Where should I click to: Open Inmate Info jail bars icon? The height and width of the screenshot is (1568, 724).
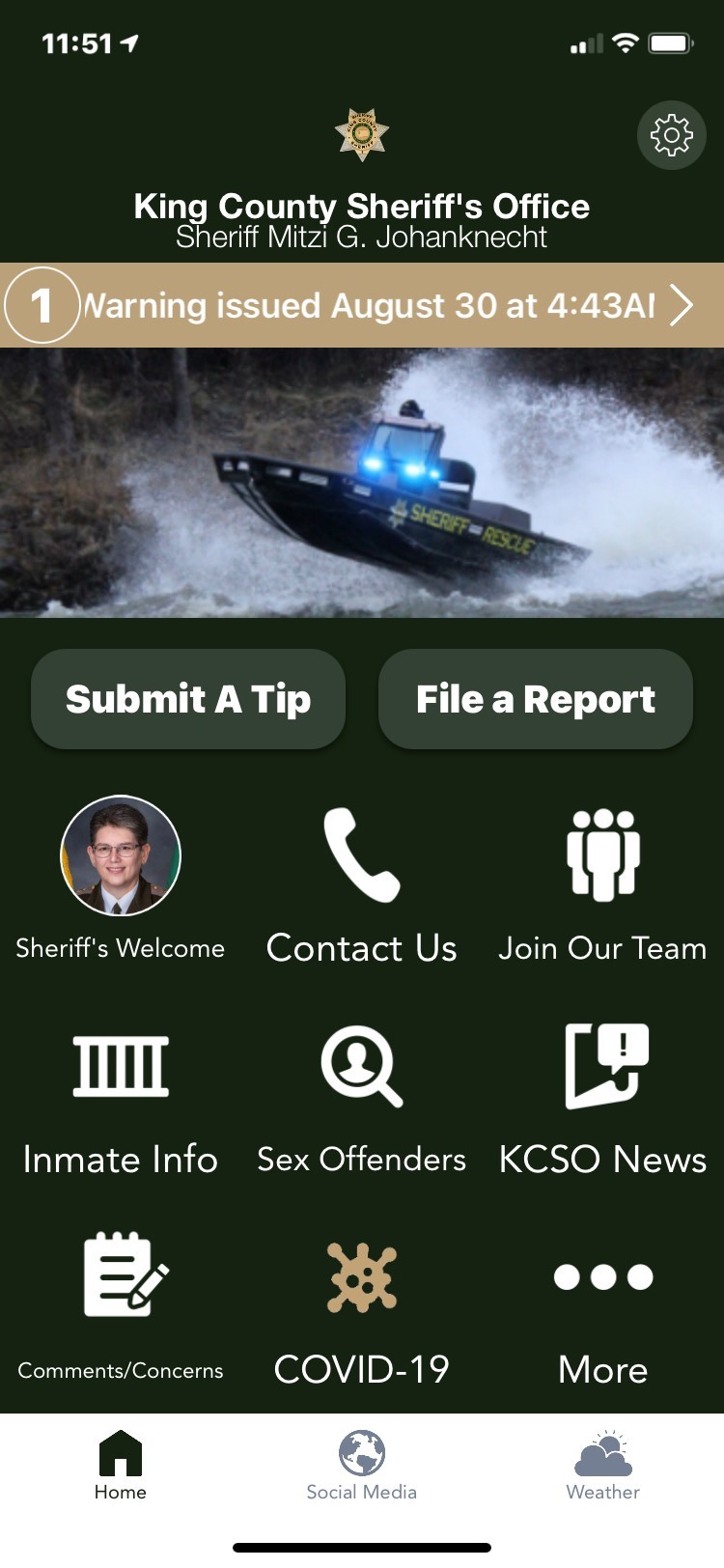[120, 1066]
